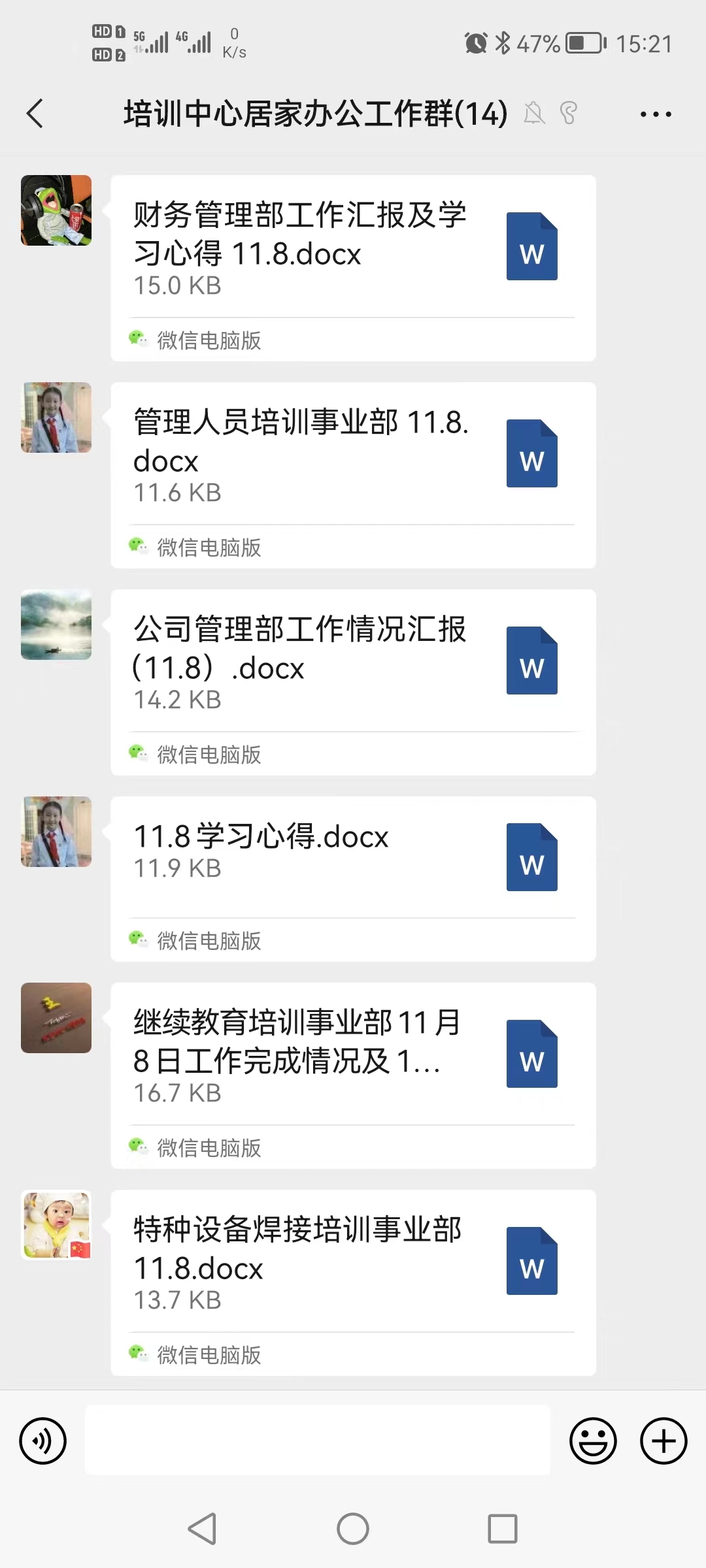Viewport: 706px width, 1568px height.
Task: Tap the system home button
Action: tap(353, 1529)
